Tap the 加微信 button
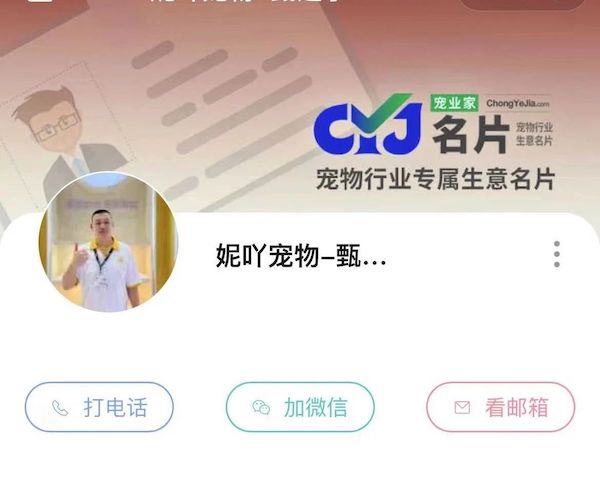600x479 pixels. click(x=300, y=407)
